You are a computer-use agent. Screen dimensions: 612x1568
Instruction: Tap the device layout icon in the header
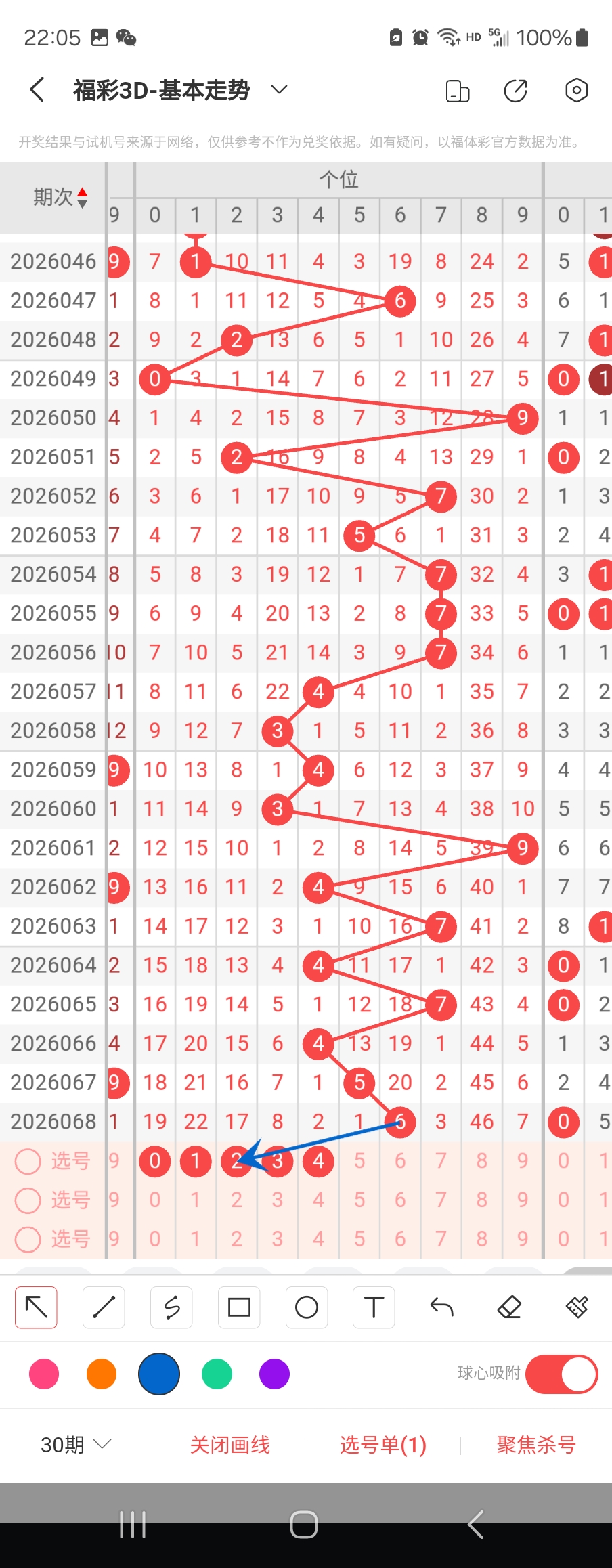(458, 90)
